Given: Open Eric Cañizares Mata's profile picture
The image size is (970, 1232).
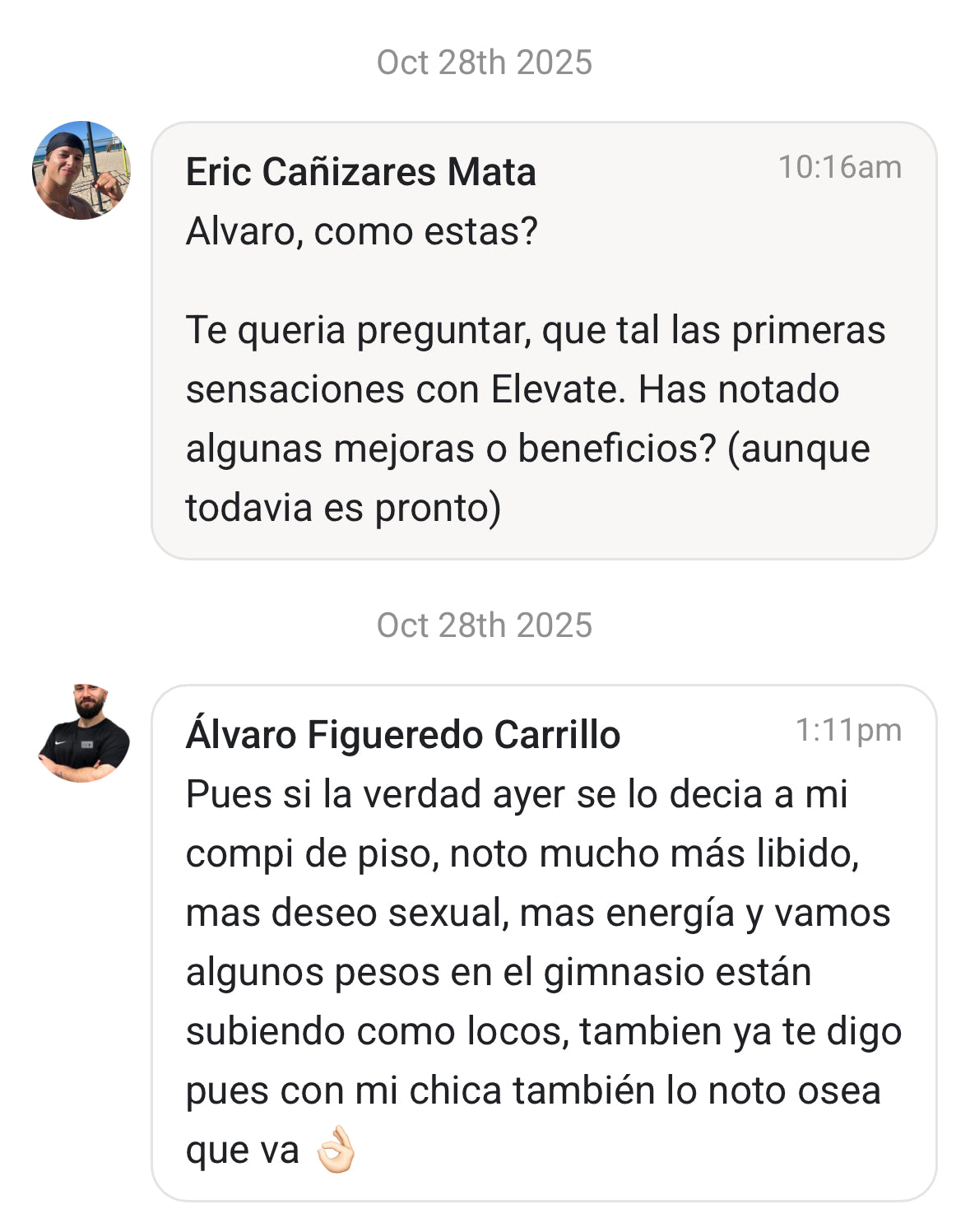Looking at the screenshot, I should (x=81, y=170).
